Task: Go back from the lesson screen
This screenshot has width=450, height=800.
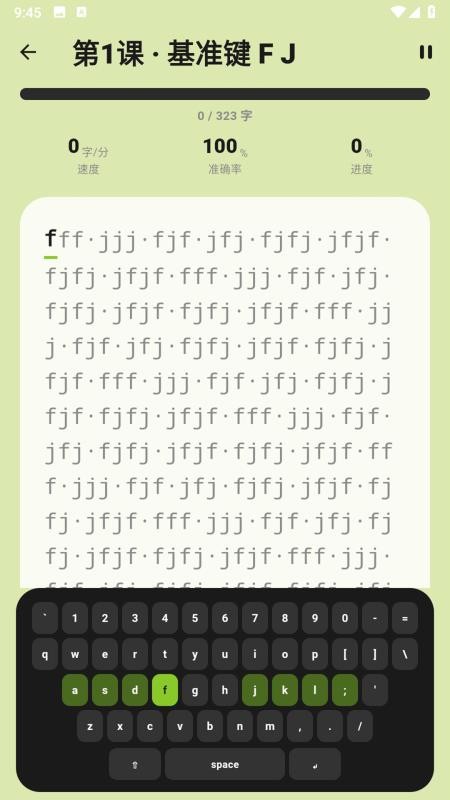Action: (28, 52)
